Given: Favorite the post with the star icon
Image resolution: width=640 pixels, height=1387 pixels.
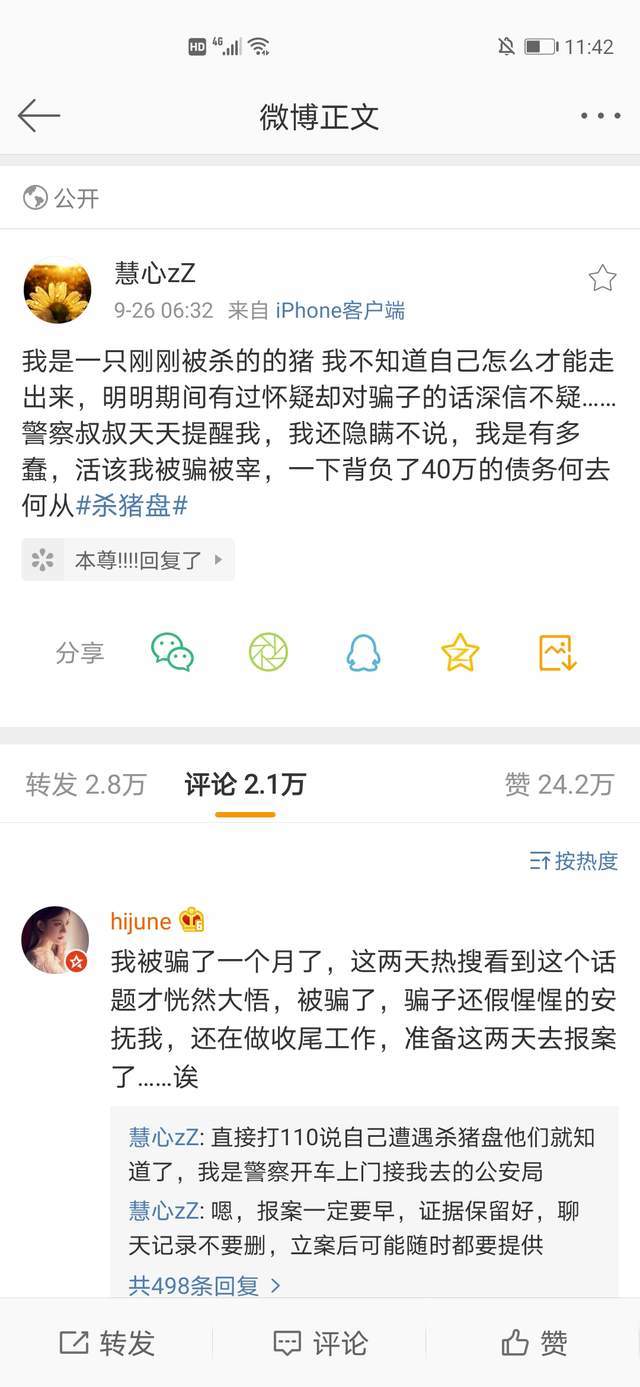Looking at the screenshot, I should pyautogui.click(x=602, y=278).
